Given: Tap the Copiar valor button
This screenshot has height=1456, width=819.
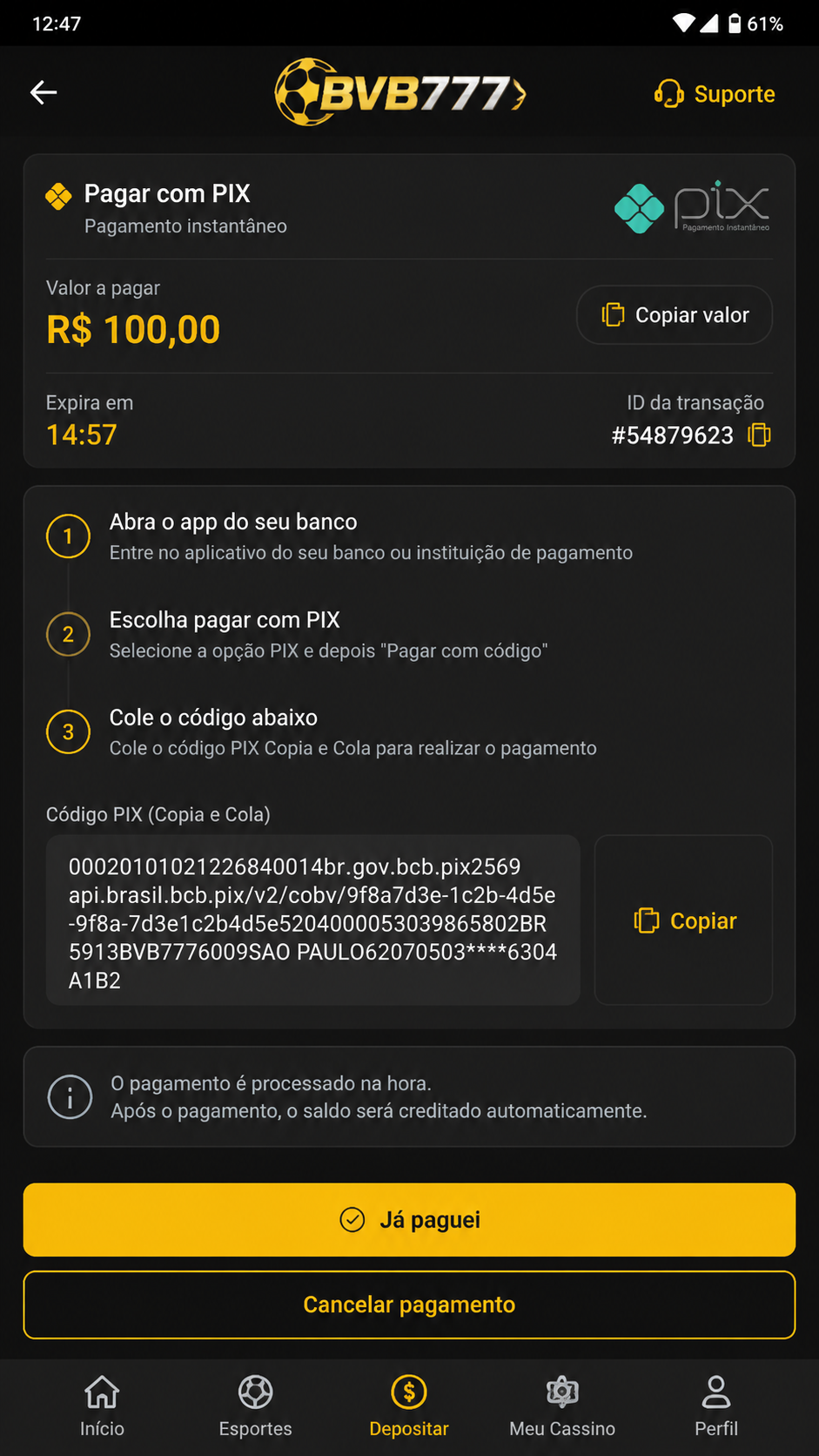Looking at the screenshot, I should pyautogui.click(x=675, y=315).
